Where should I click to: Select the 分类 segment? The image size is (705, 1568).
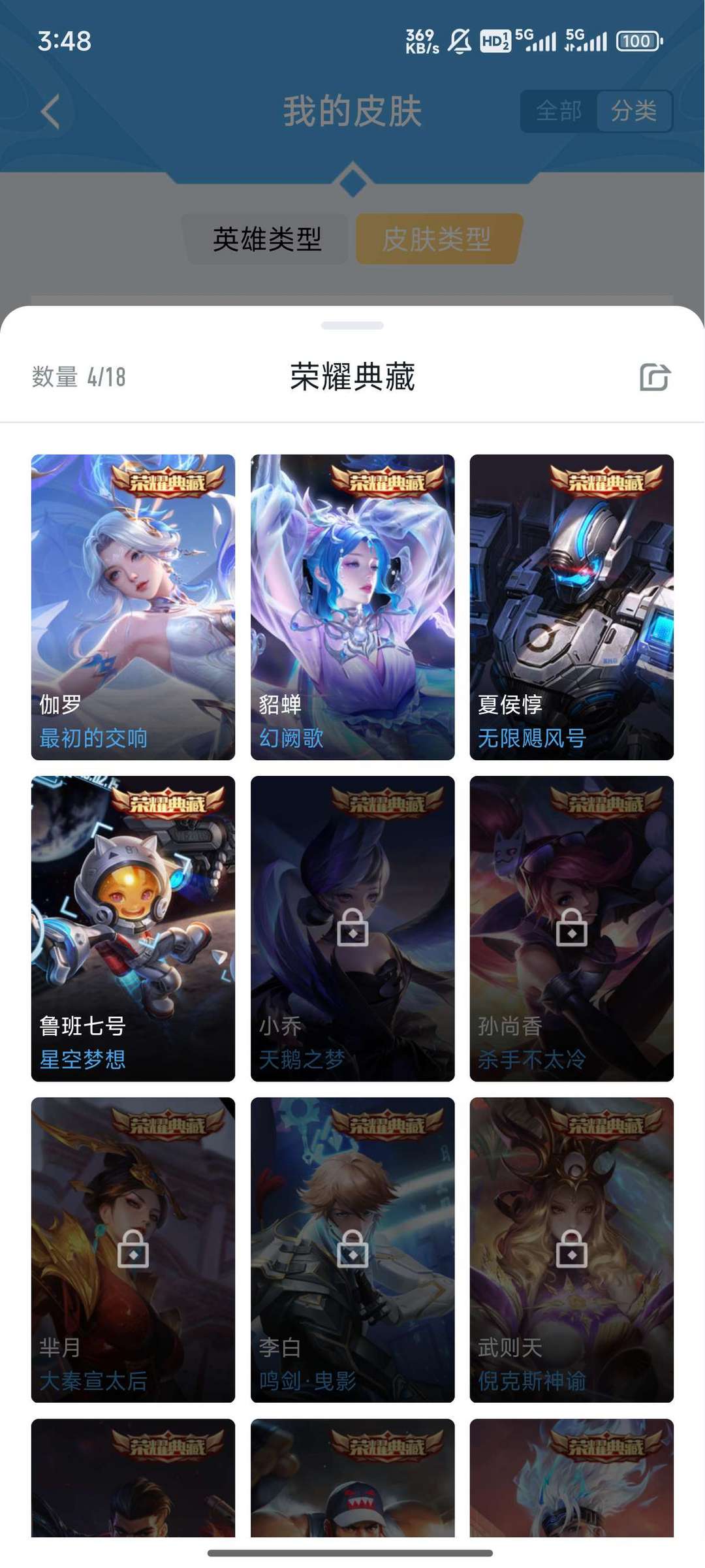pos(633,111)
